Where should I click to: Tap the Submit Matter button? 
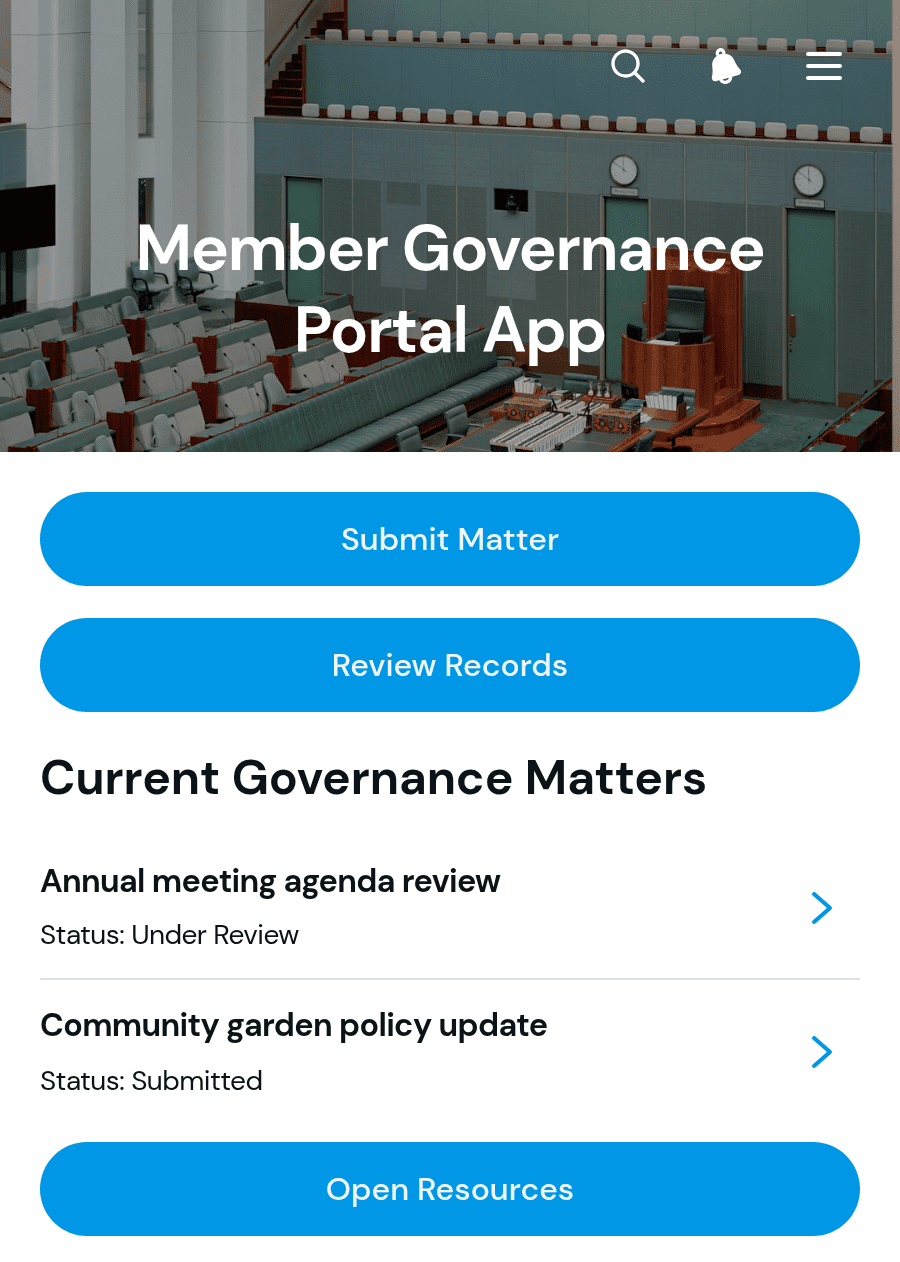pos(450,539)
